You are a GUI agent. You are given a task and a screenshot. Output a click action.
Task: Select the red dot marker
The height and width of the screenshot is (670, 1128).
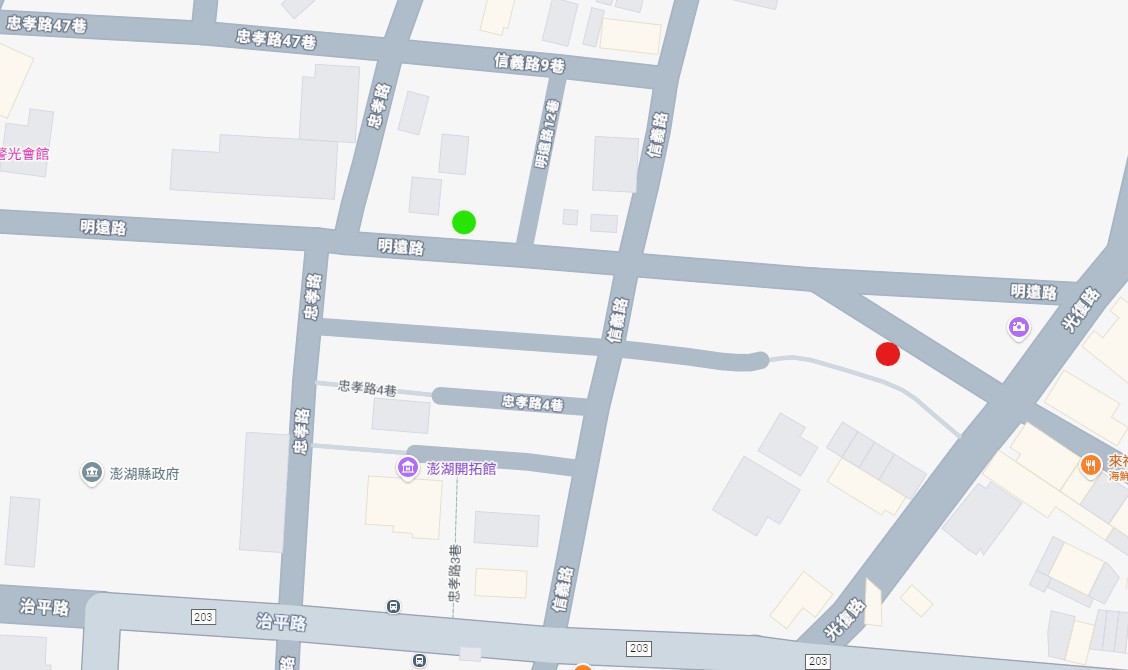(x=887, y=353)
